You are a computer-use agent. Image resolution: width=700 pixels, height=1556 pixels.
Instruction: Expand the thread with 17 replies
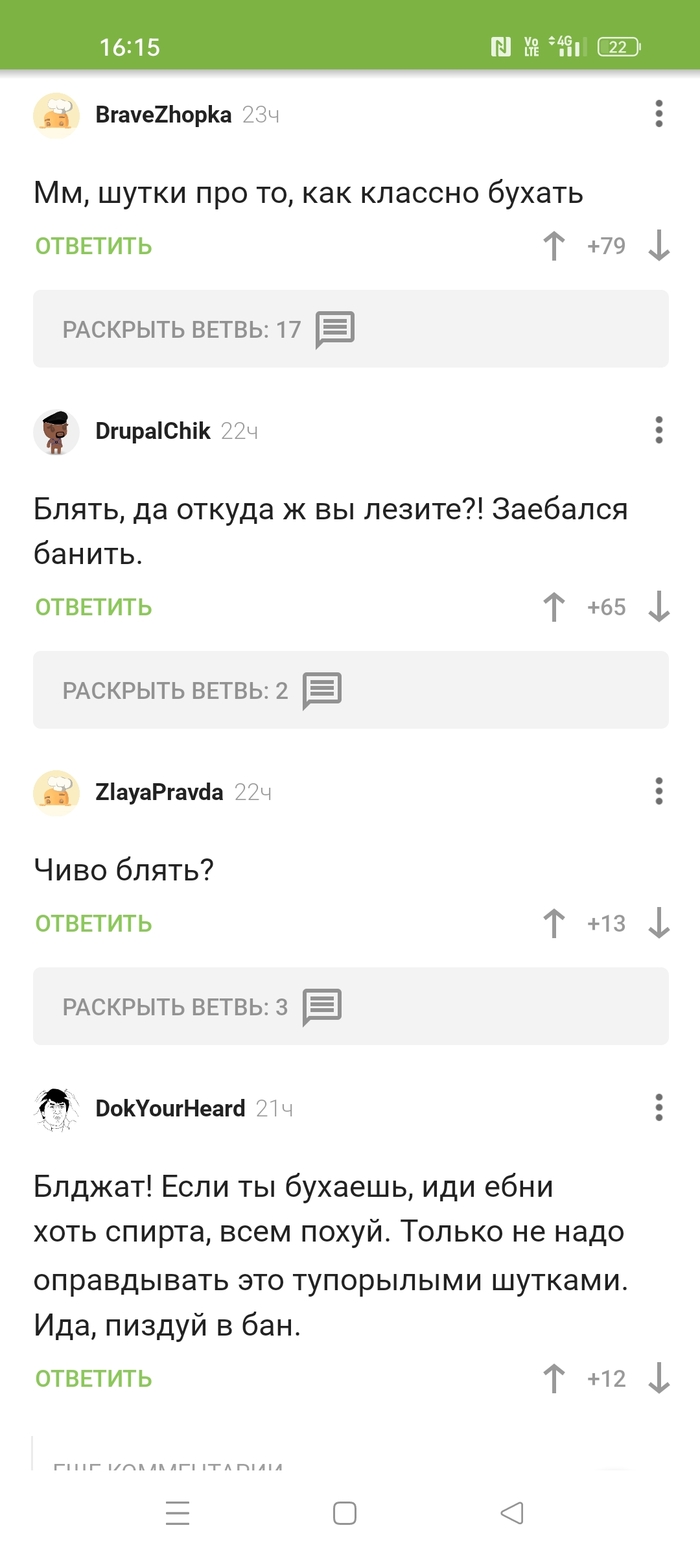click(350, 329)
